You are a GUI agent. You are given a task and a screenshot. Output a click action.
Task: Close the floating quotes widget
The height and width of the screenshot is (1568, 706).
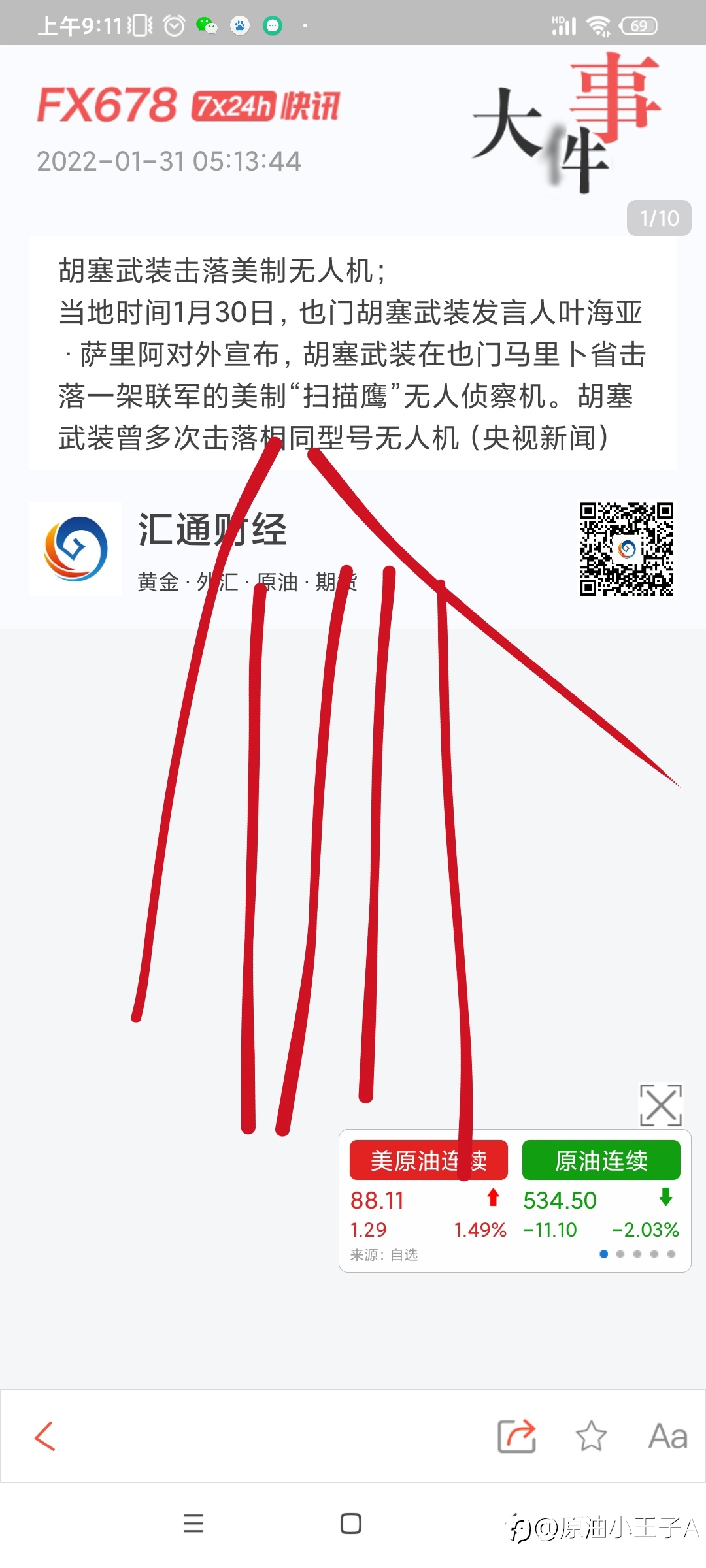pyautogui.click(x=660, y=1105)
